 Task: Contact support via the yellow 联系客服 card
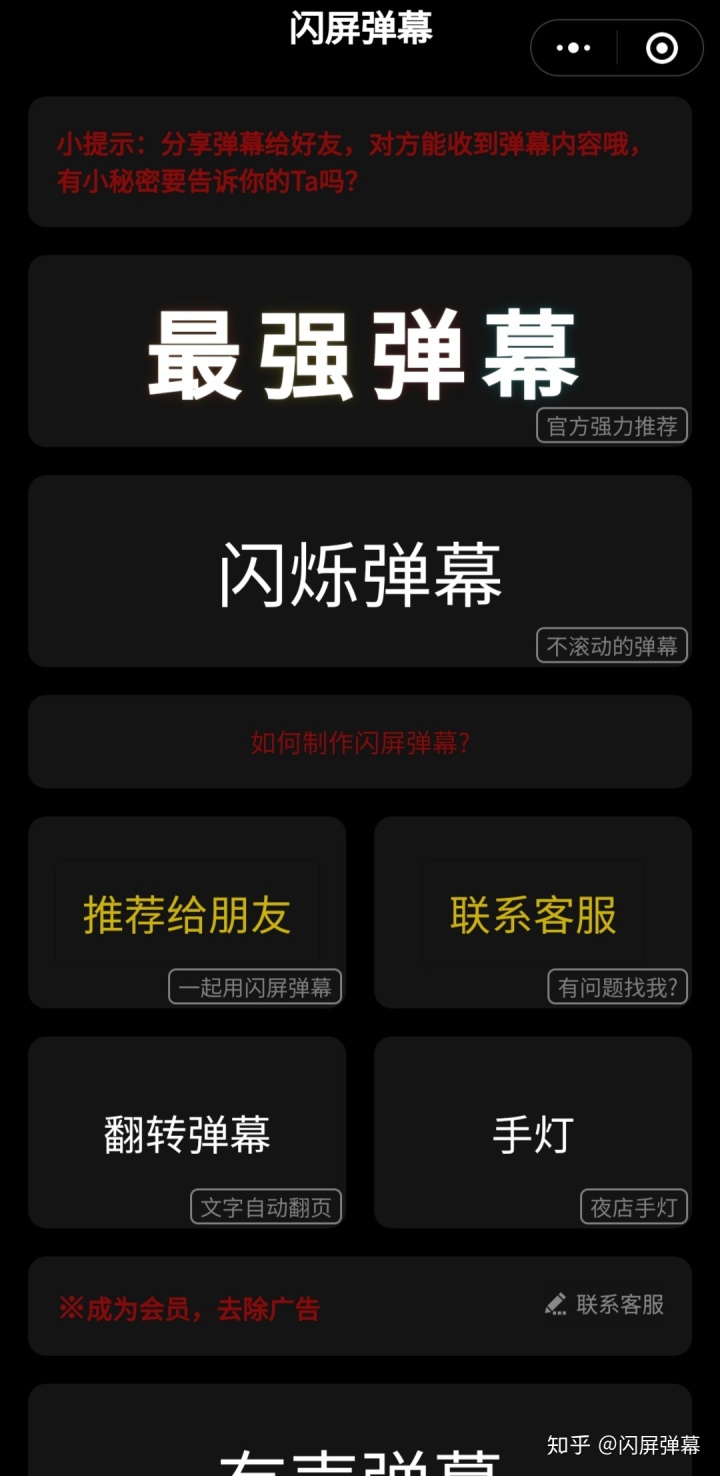click(x=533, y=914)
